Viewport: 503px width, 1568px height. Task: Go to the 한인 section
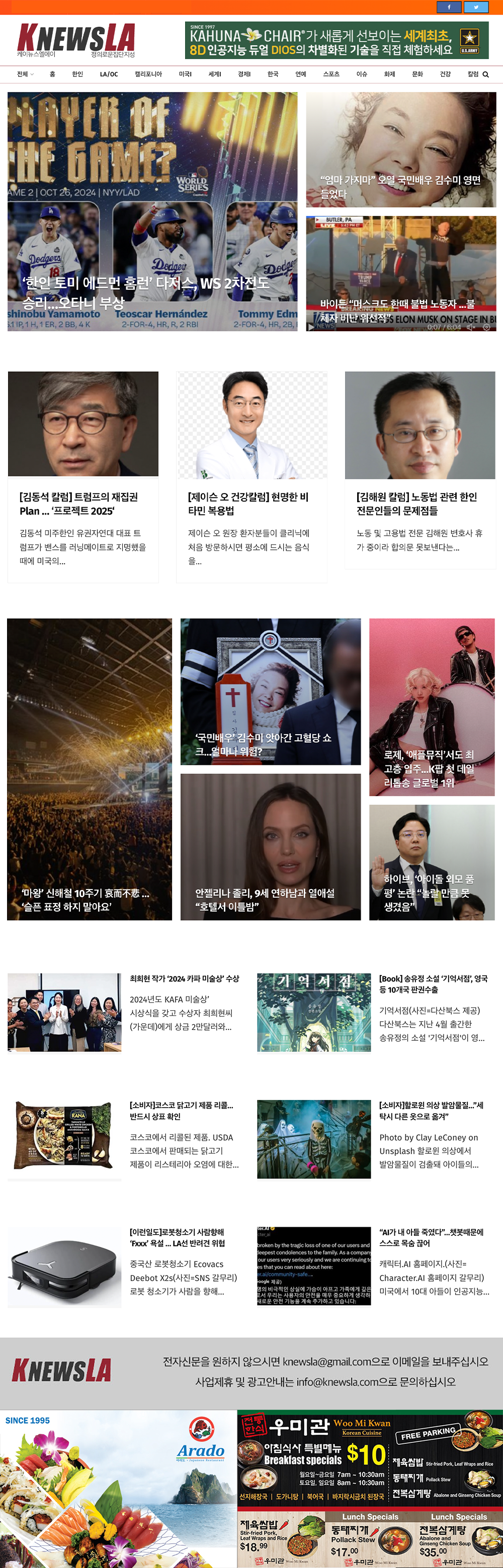point(77,74)
